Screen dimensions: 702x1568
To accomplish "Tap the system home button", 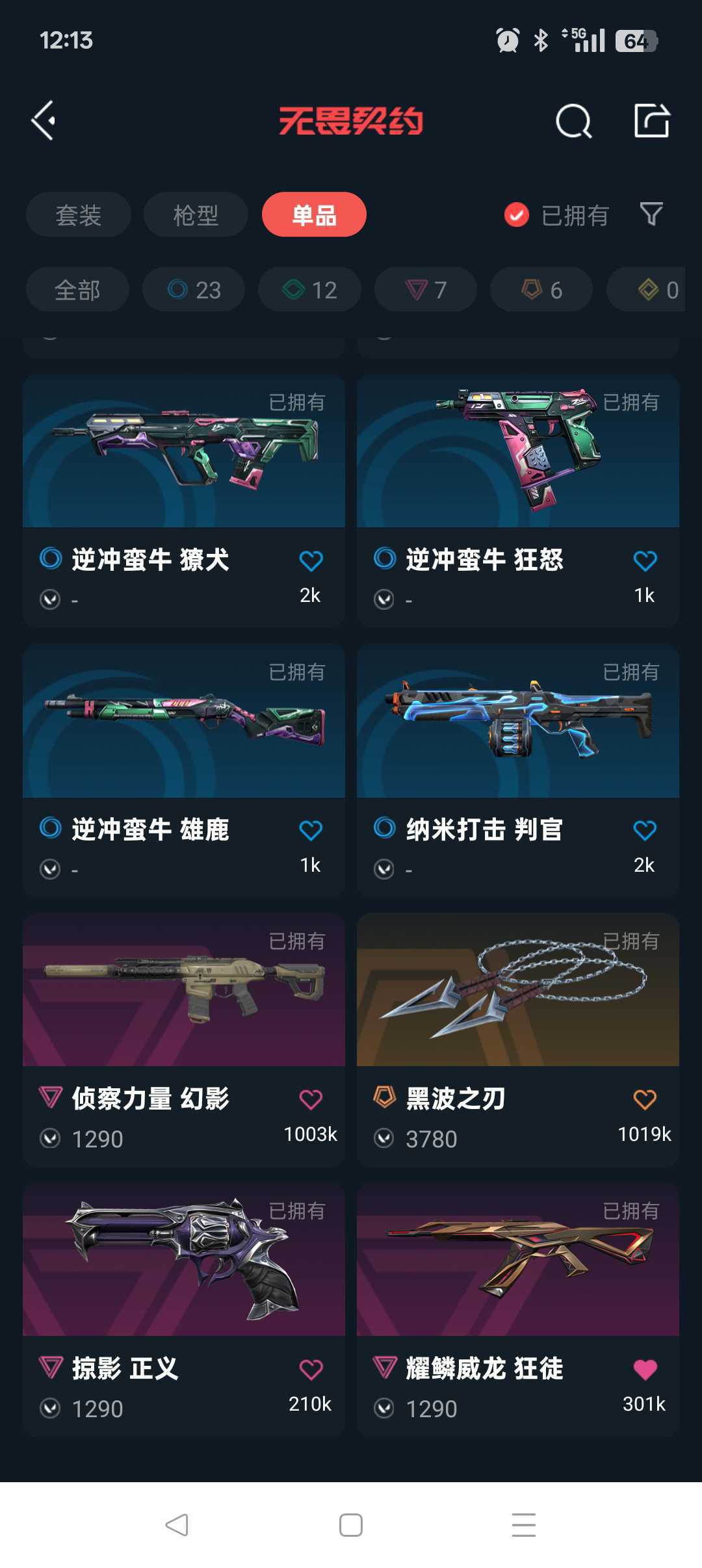I will (351, 1525).
